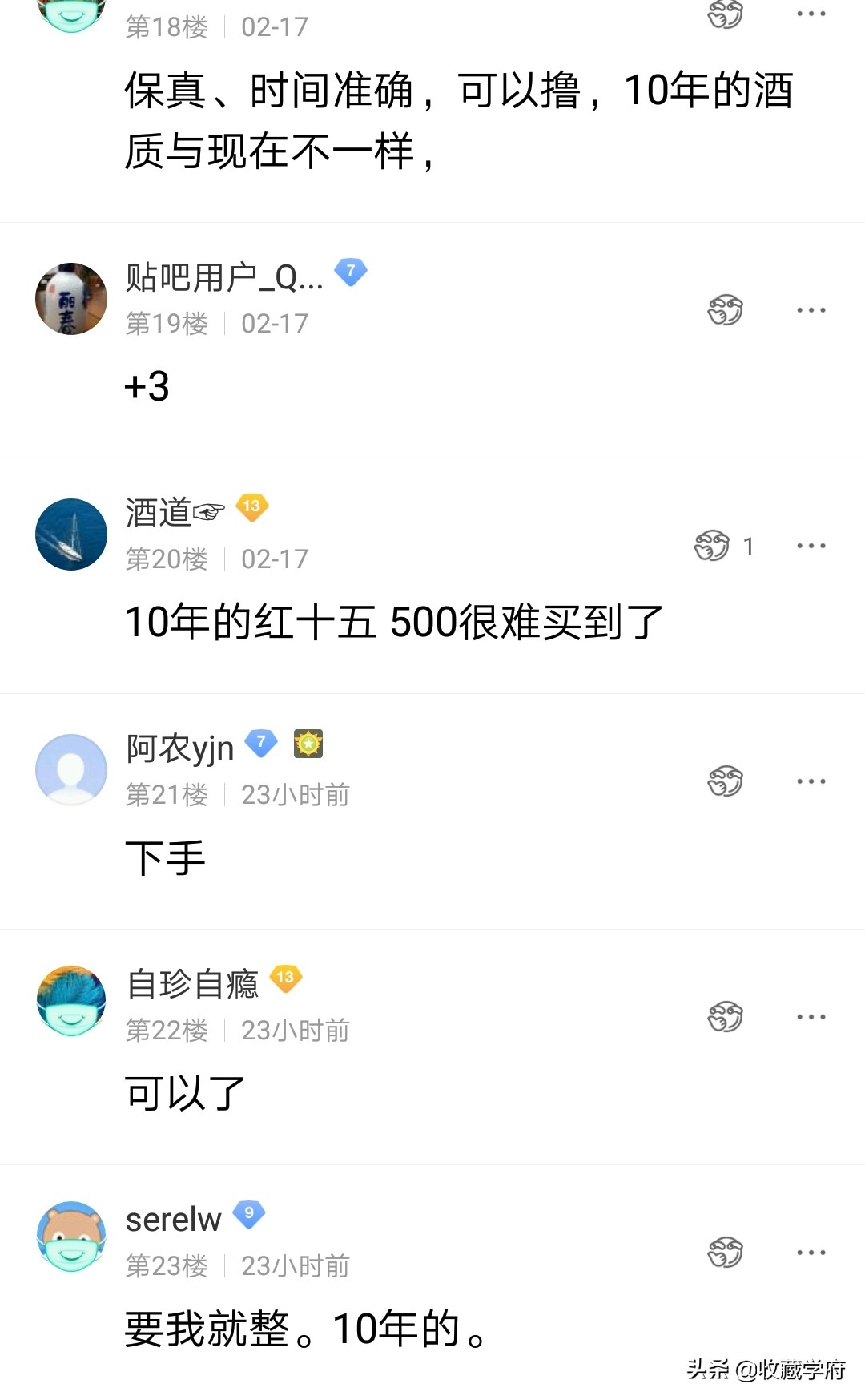Open the more options menu on floor 22
Viewport: 865px width, 1400px height.
[813, 1016]
